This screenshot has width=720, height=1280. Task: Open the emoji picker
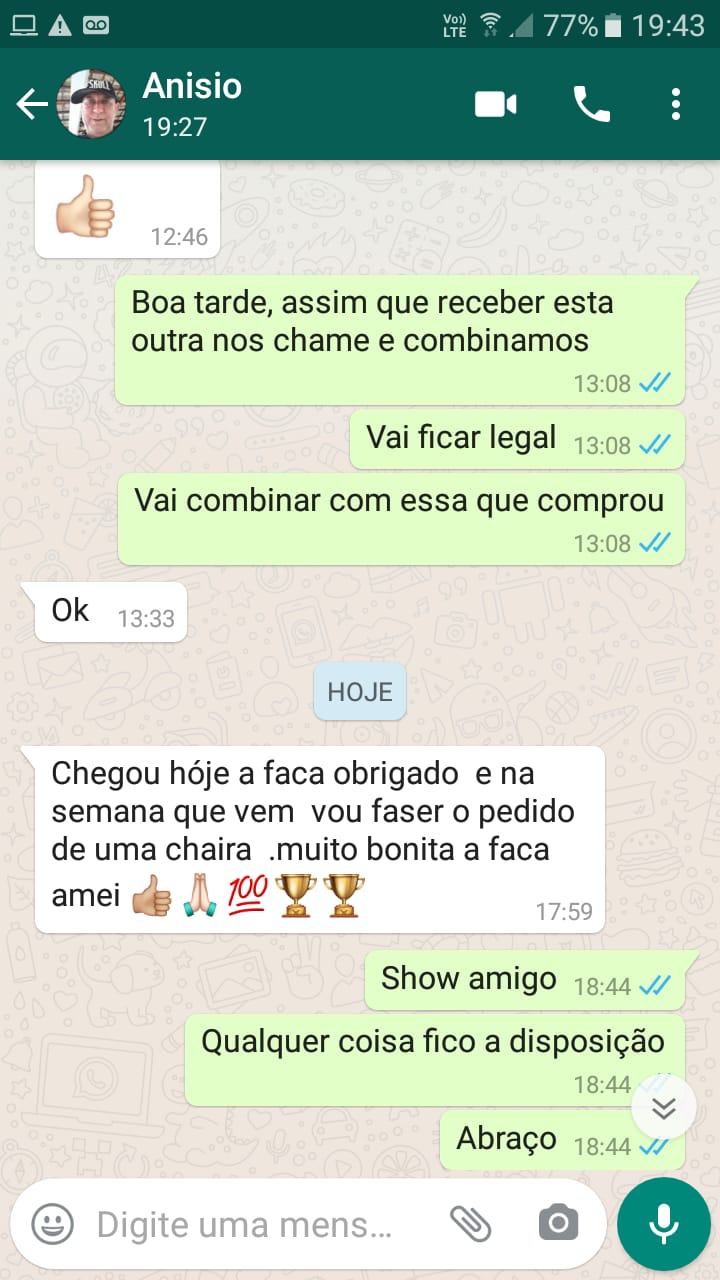click(x=52, y=1223)
